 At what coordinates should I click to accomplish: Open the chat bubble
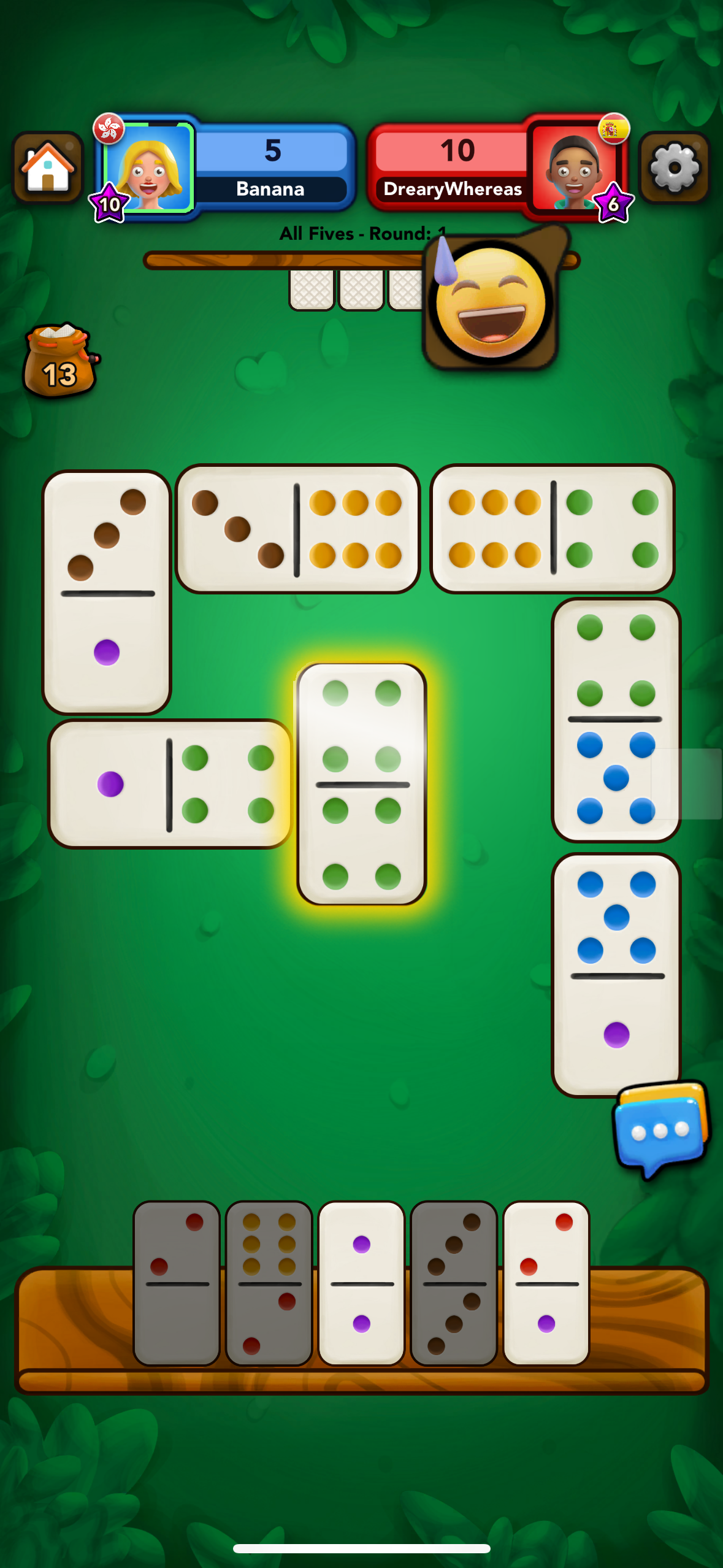pos(660,1129)
